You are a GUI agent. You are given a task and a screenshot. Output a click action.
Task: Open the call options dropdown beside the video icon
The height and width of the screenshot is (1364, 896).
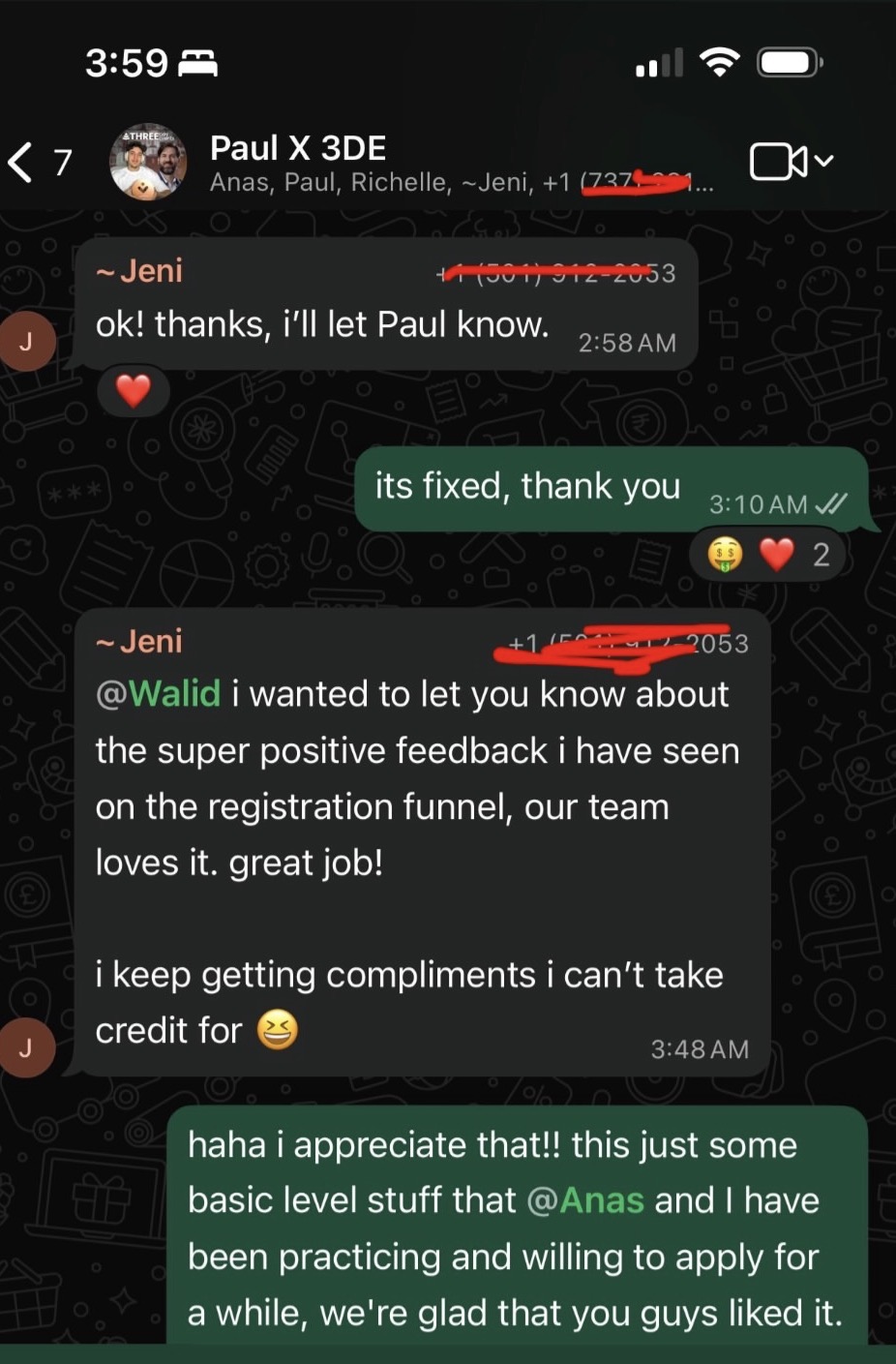click(821, 161)
